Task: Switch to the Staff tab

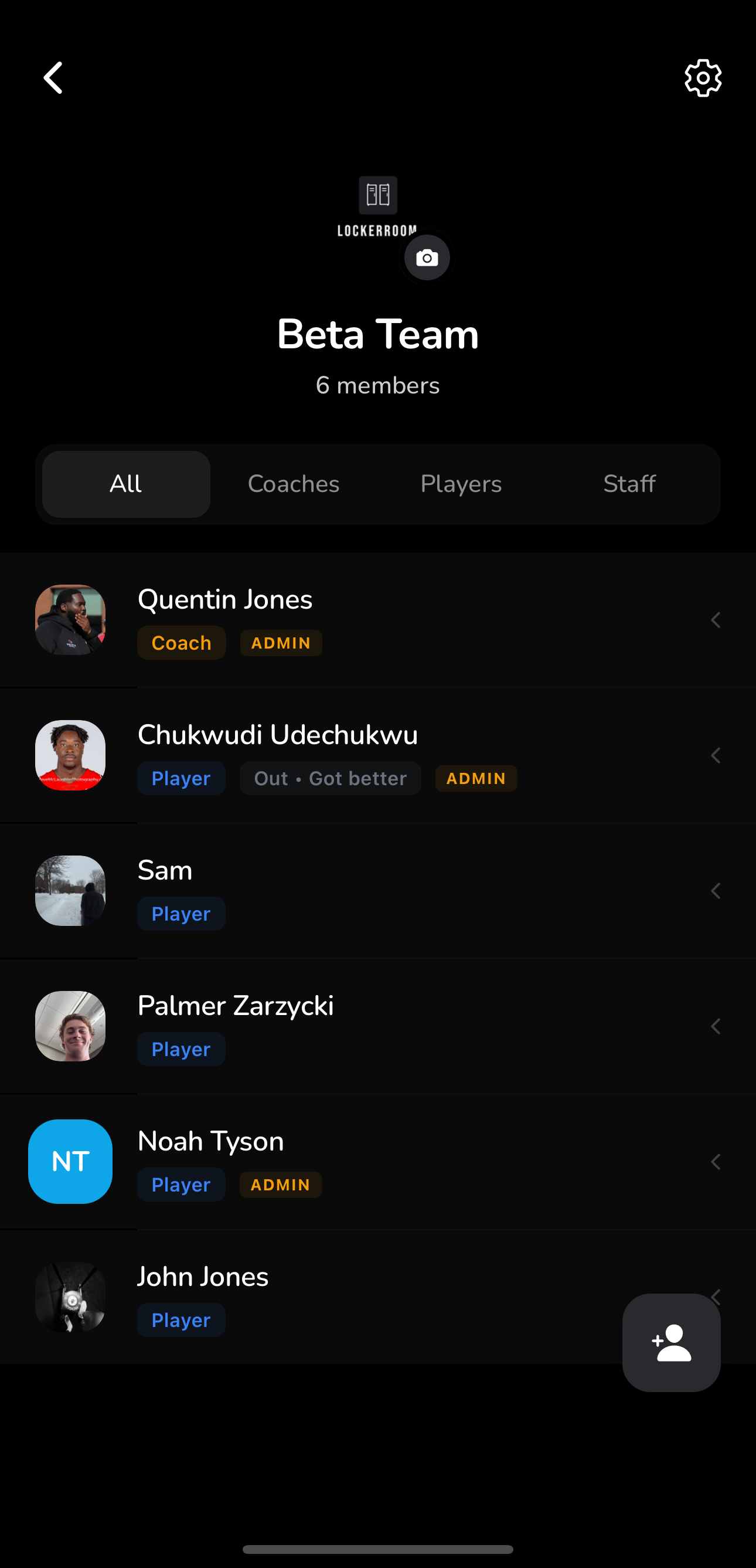Action: [629, 484]
